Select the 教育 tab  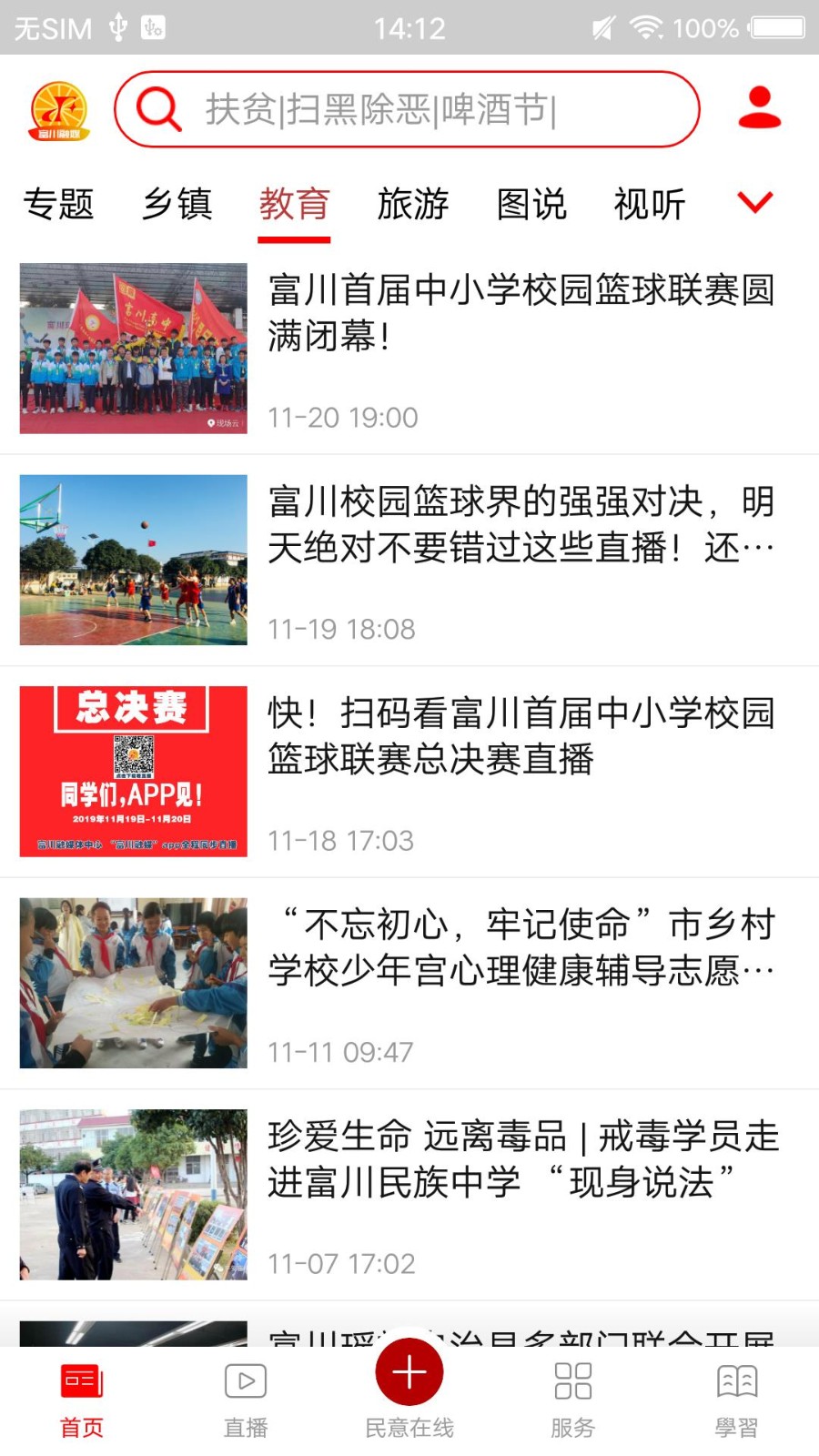294,204
